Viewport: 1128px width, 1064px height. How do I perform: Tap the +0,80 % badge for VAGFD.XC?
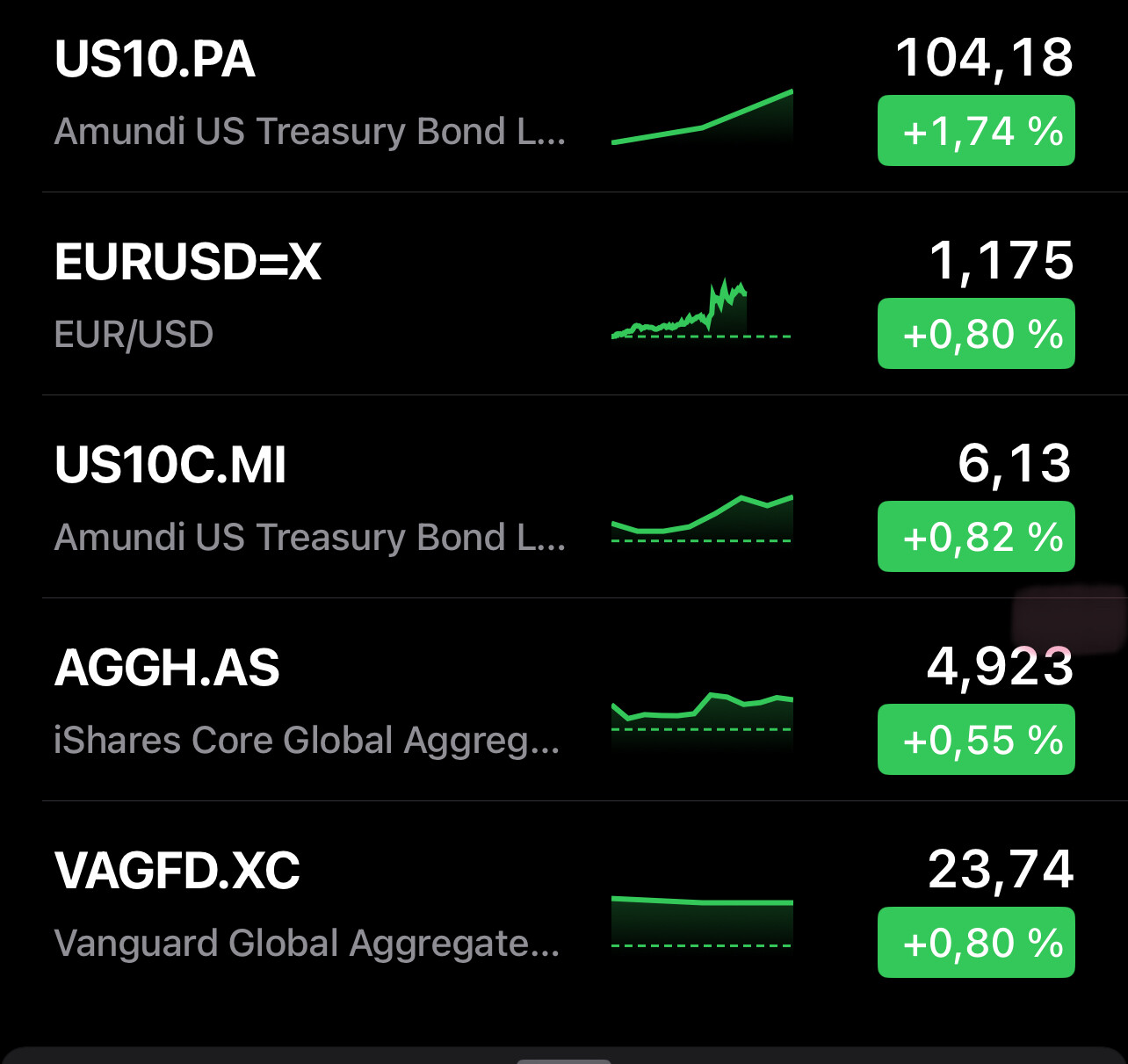(x=976, y=943)
